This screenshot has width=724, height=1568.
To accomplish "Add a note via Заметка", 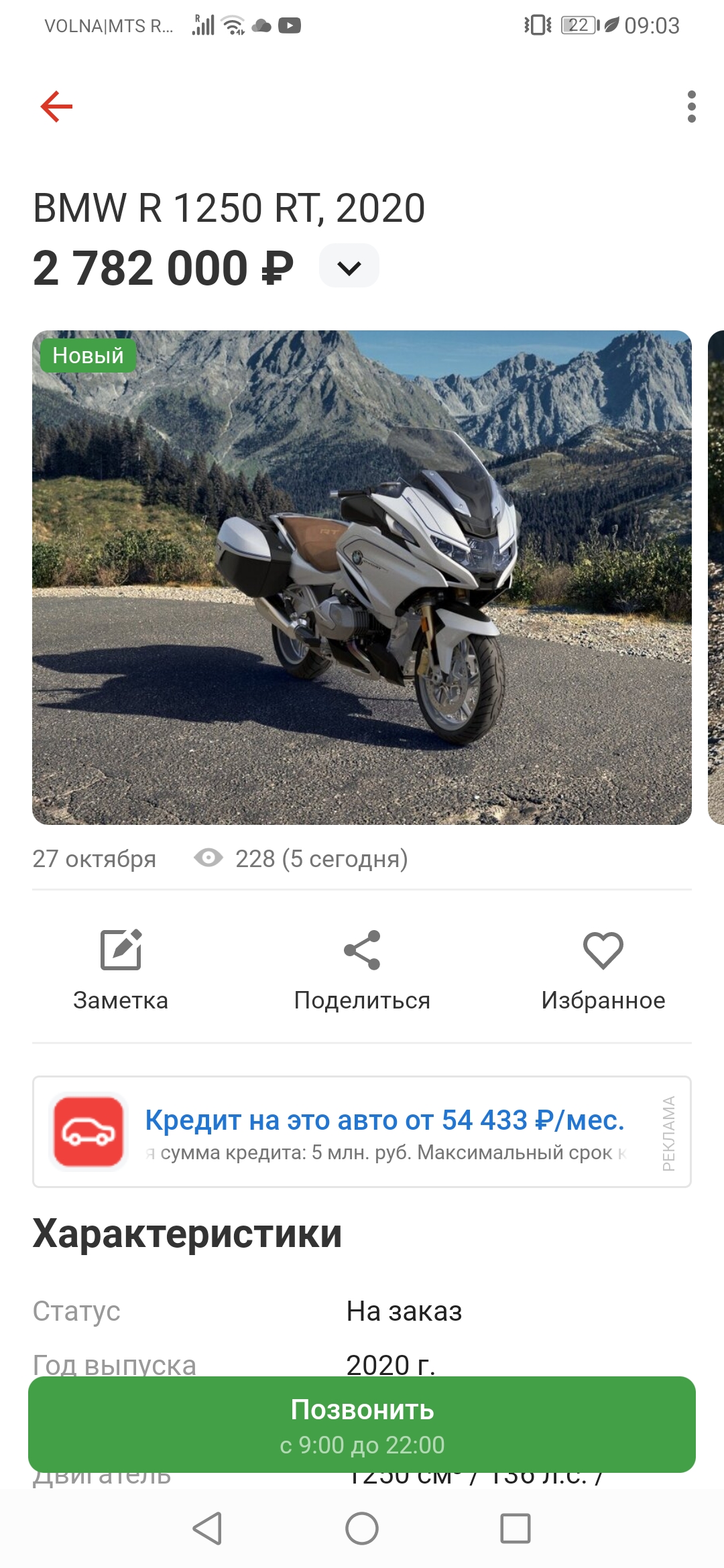I will [x=121, y=968].
